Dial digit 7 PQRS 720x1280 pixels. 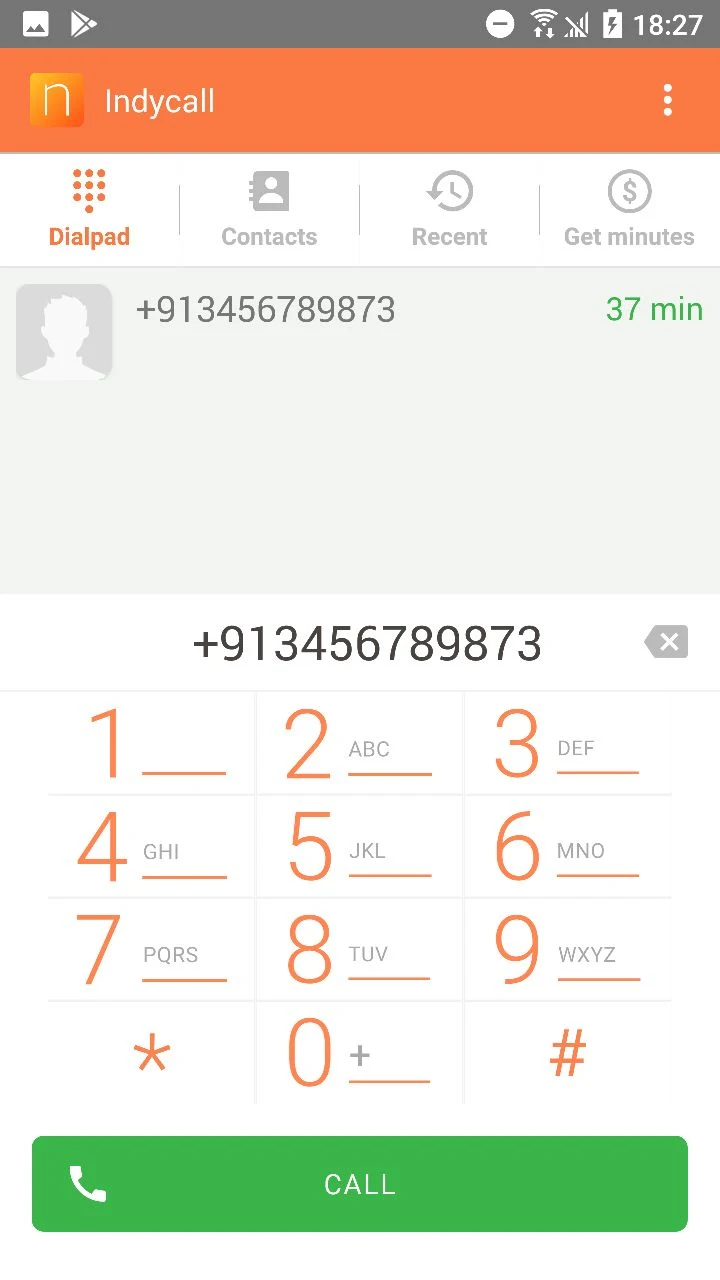(152, 950)
